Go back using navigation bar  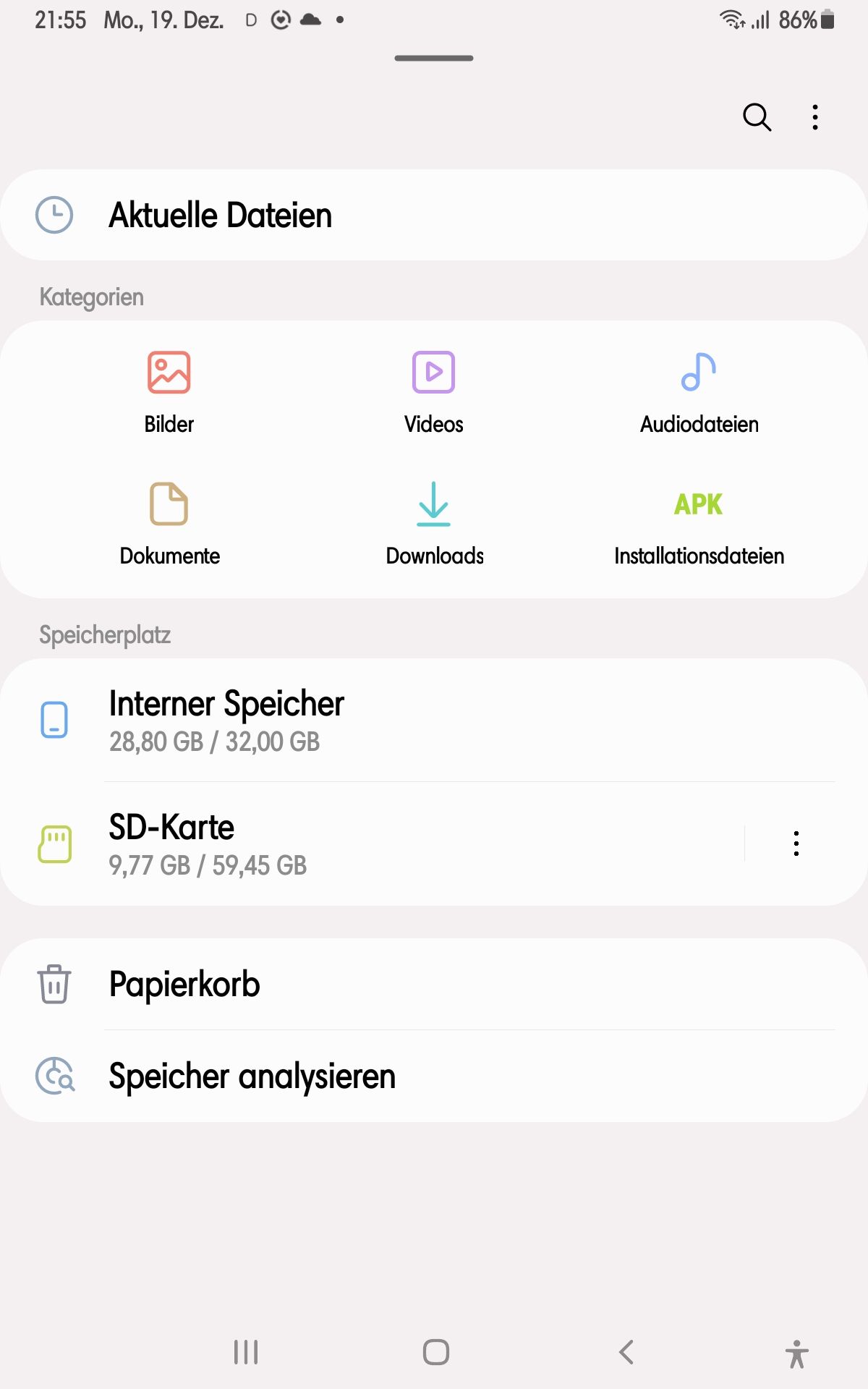[x=626, y=1351]
